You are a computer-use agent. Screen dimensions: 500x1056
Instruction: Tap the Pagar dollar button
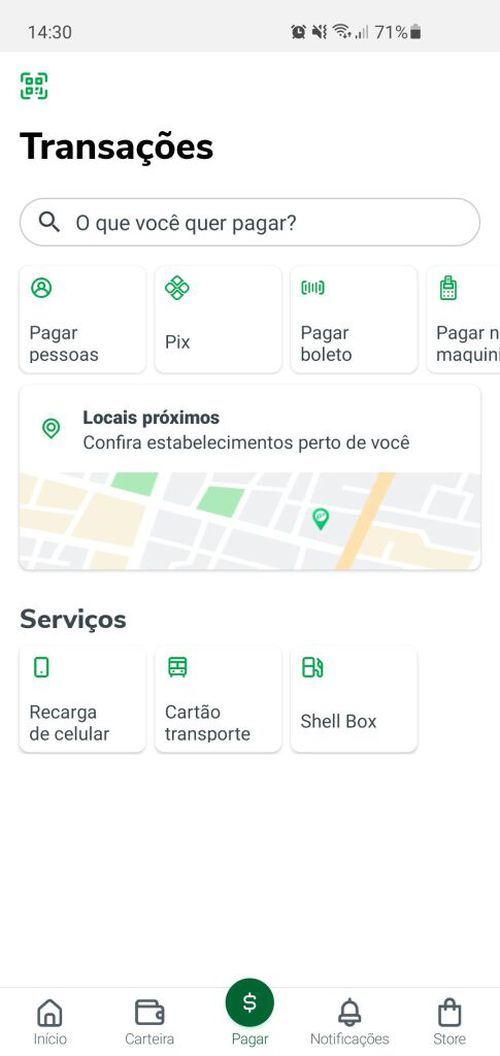click(x=250, y=1003)
